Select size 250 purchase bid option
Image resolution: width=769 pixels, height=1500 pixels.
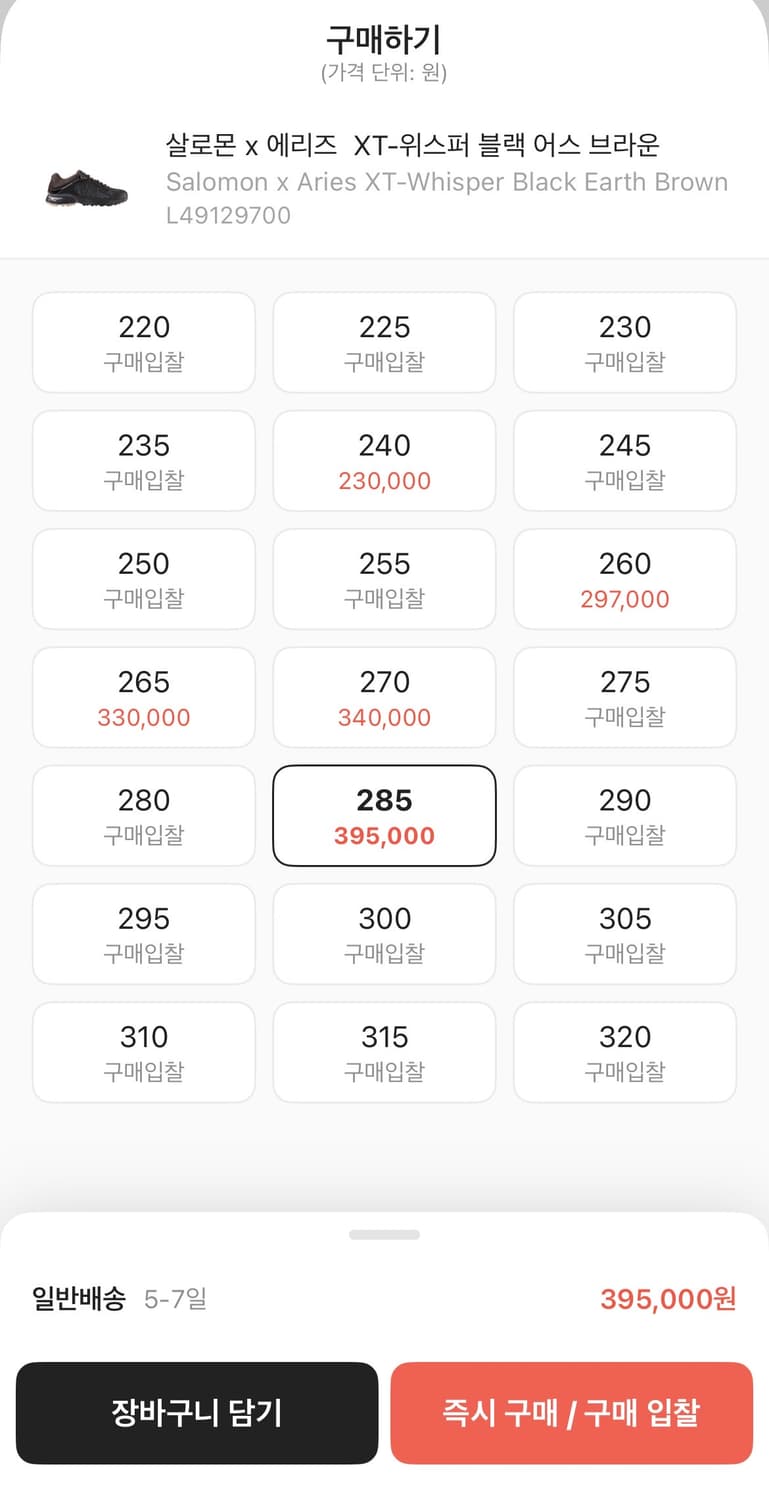pos(143,578)
